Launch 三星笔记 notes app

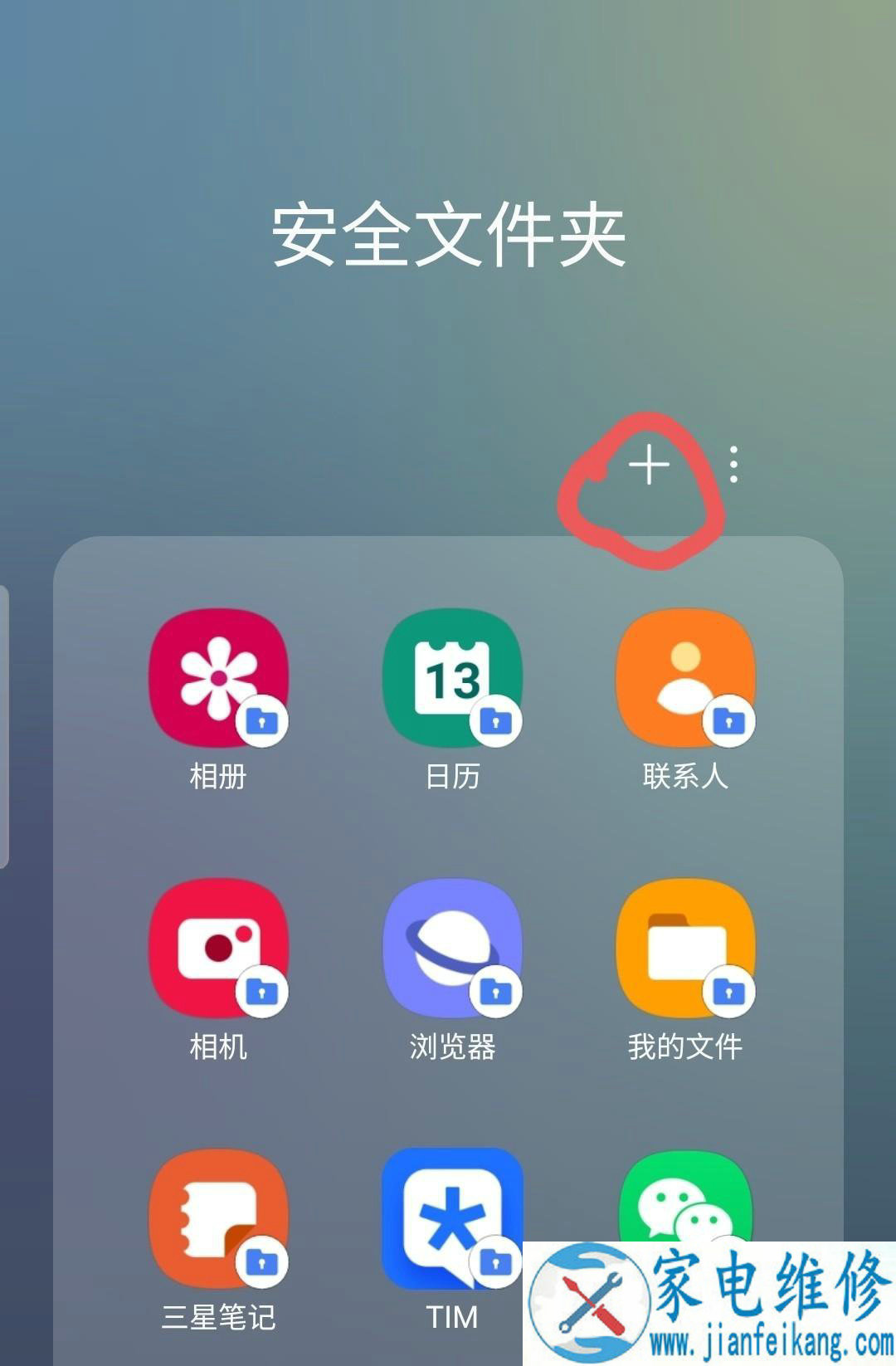pos(218,1218)
